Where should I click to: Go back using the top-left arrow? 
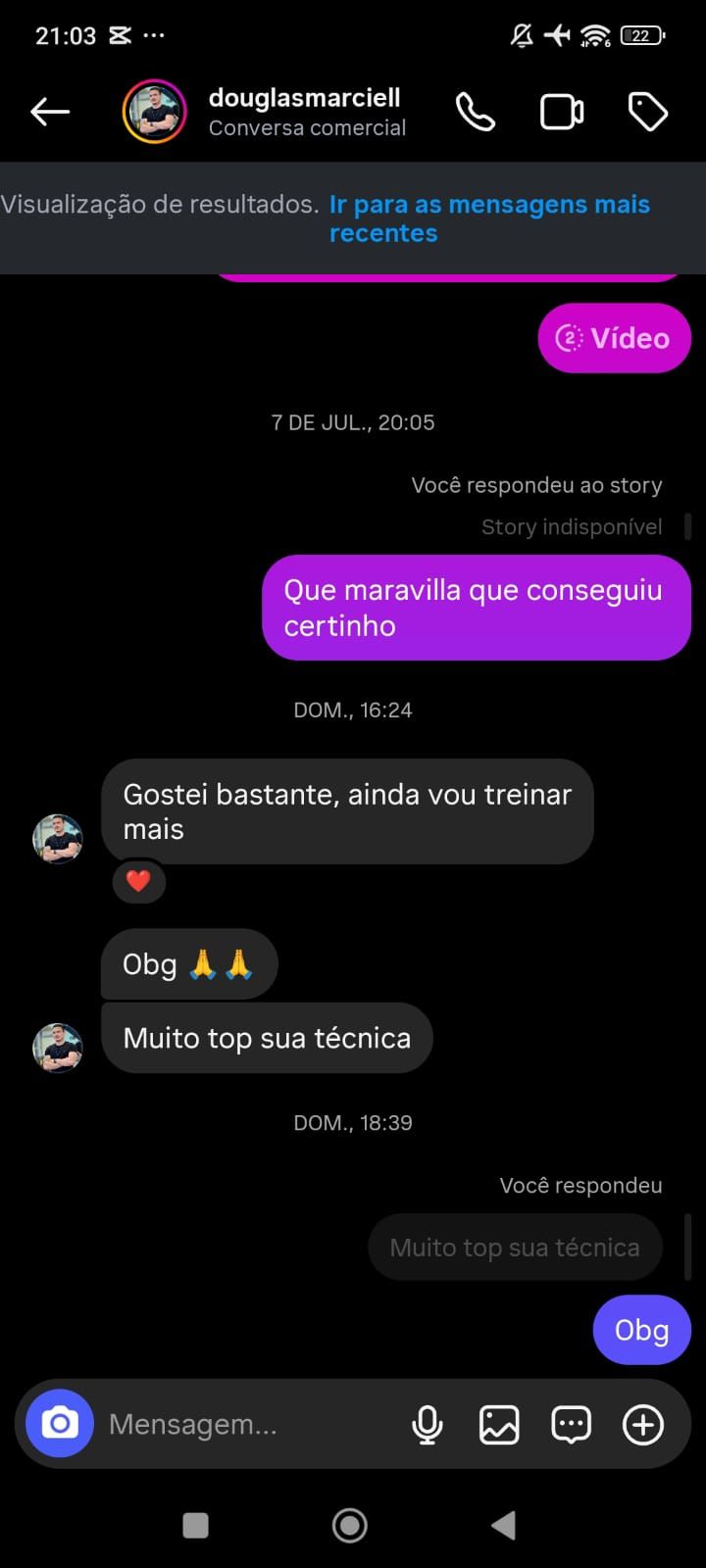tap(50, 112)
